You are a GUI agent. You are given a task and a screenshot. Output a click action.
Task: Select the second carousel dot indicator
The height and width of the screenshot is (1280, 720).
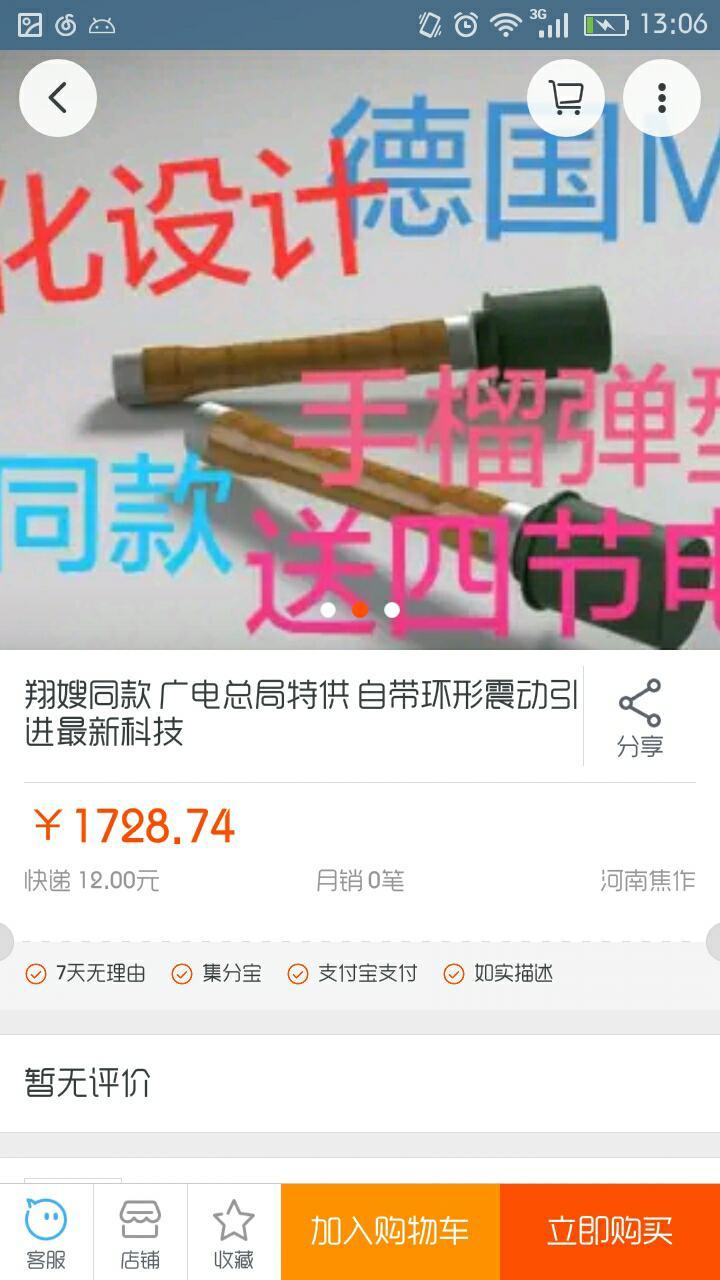[360, 608]
